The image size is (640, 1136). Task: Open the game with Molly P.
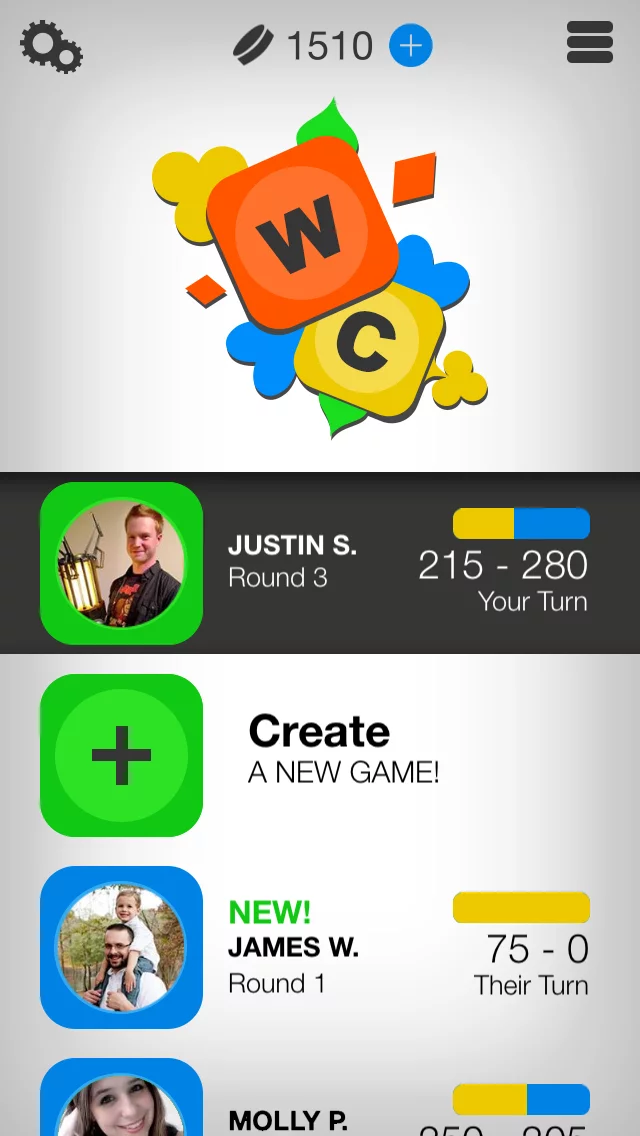320,1105
